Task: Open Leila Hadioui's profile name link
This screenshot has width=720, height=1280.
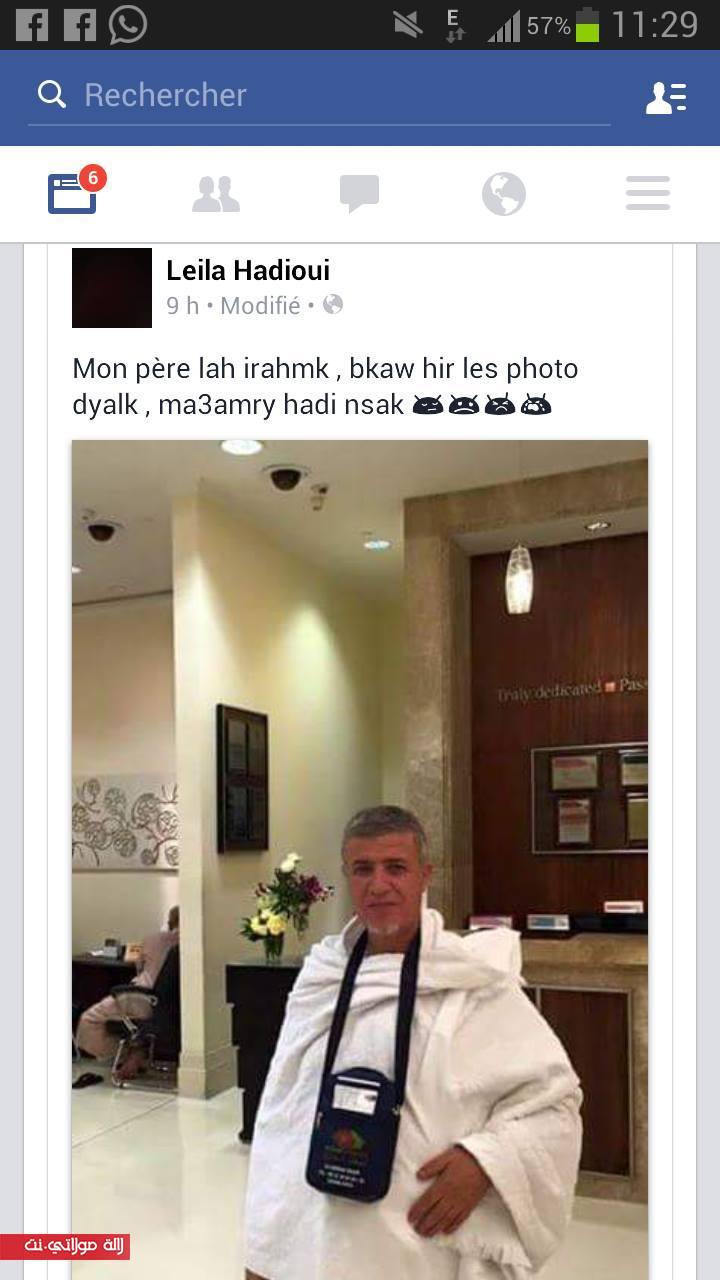Action: pos(247,270)
